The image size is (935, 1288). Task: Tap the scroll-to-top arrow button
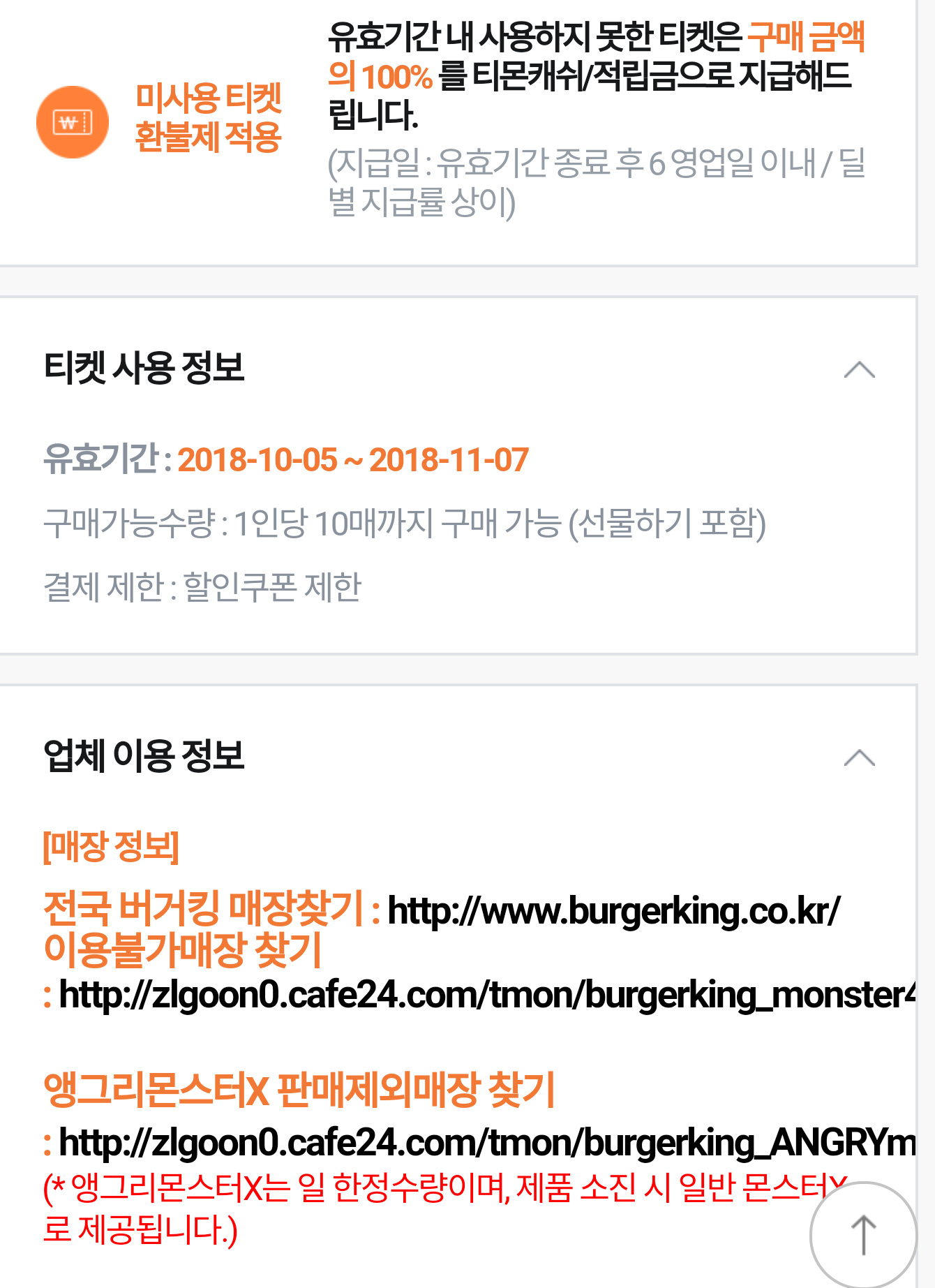pyautogui.click(x=863, y=1234)
